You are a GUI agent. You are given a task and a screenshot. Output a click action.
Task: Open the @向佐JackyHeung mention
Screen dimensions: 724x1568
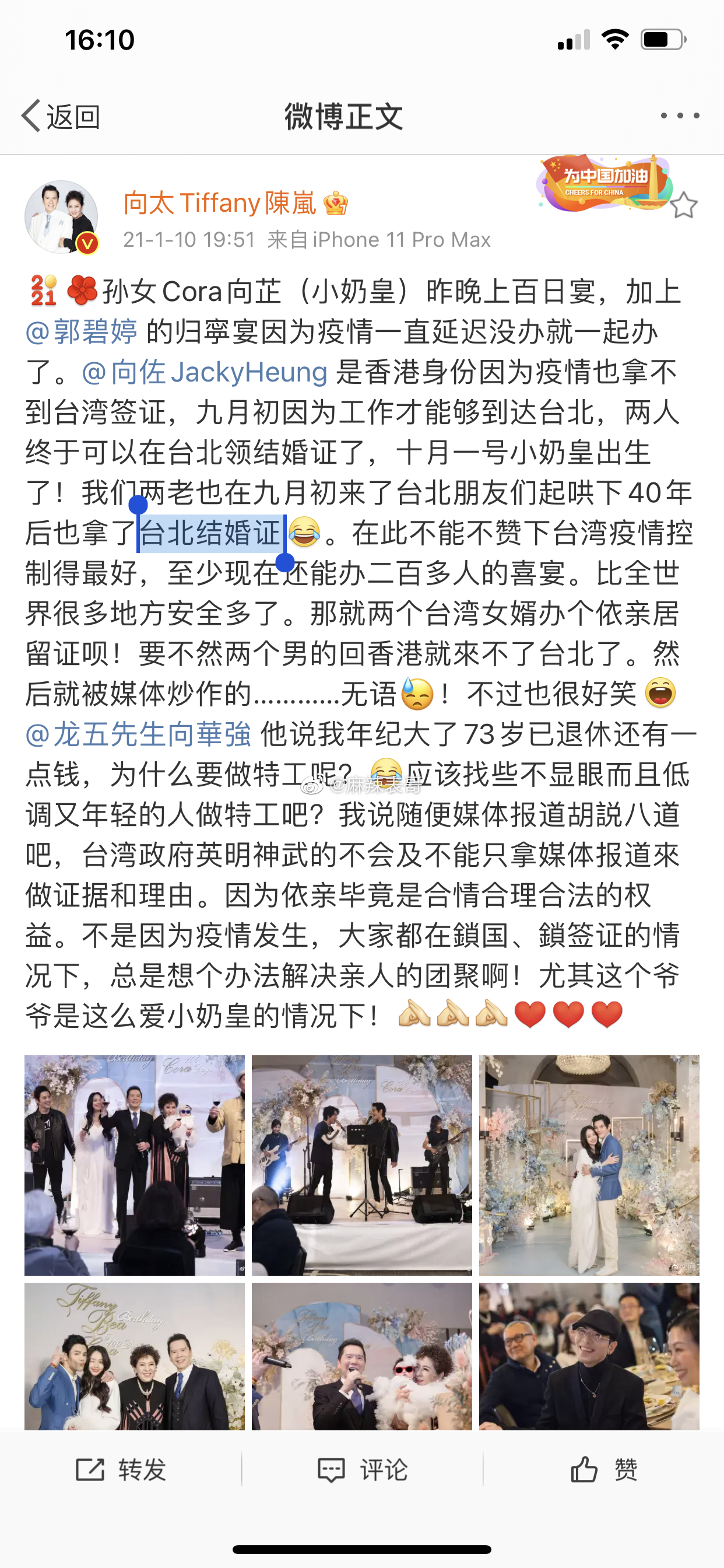206,372
